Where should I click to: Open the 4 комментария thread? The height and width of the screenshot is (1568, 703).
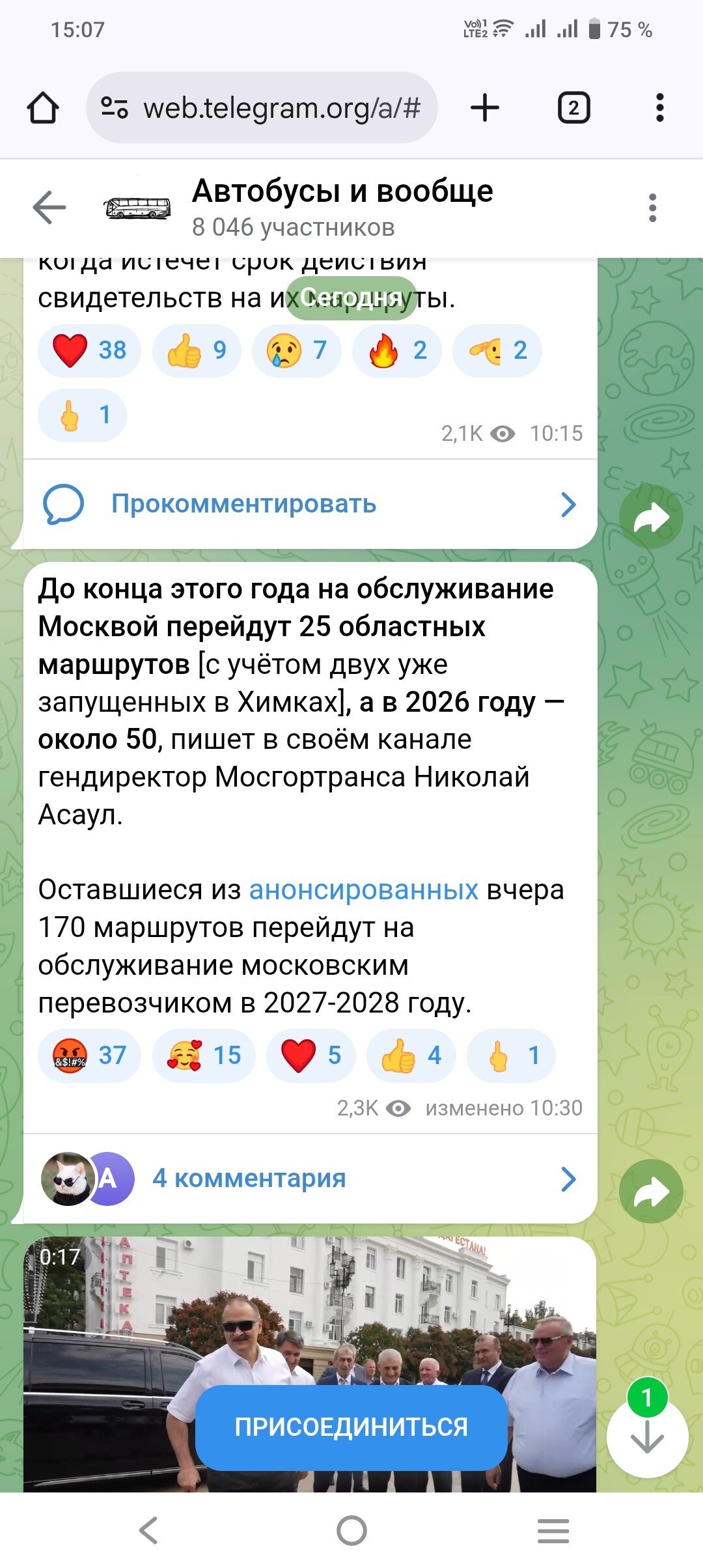(310, 1179)
